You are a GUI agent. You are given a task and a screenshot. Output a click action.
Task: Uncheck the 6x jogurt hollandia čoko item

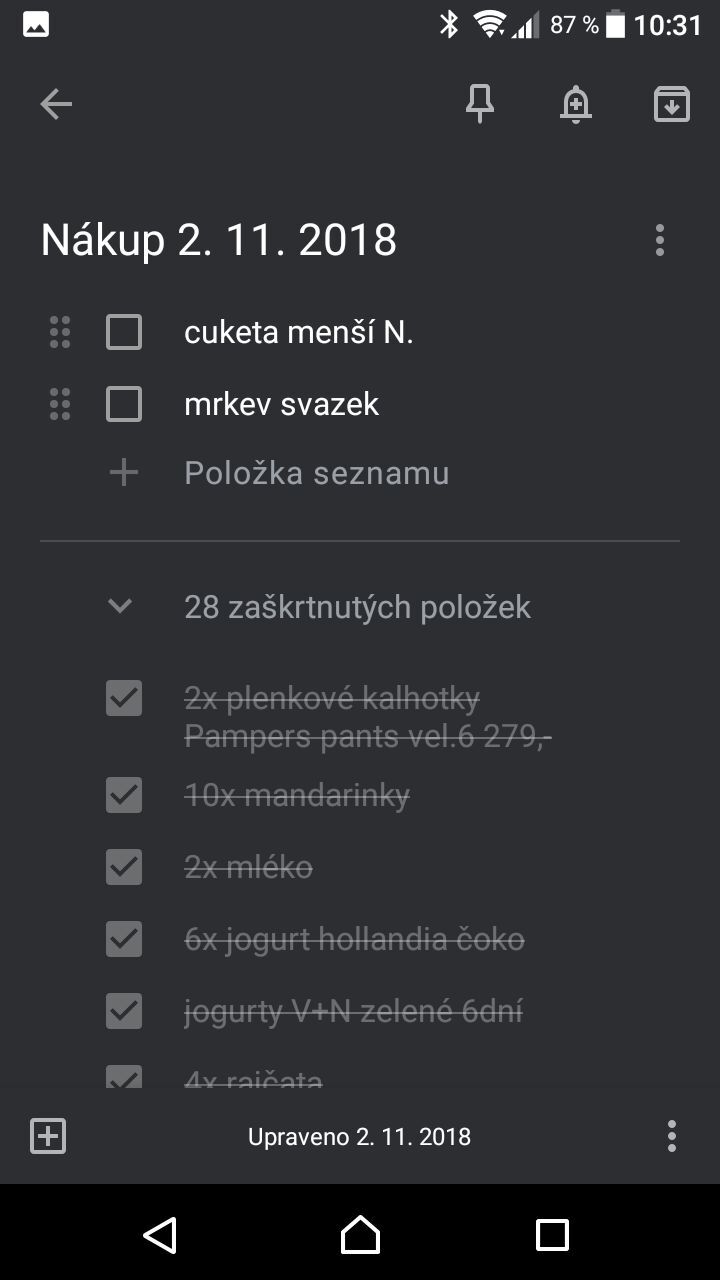[x=123, y=939]
